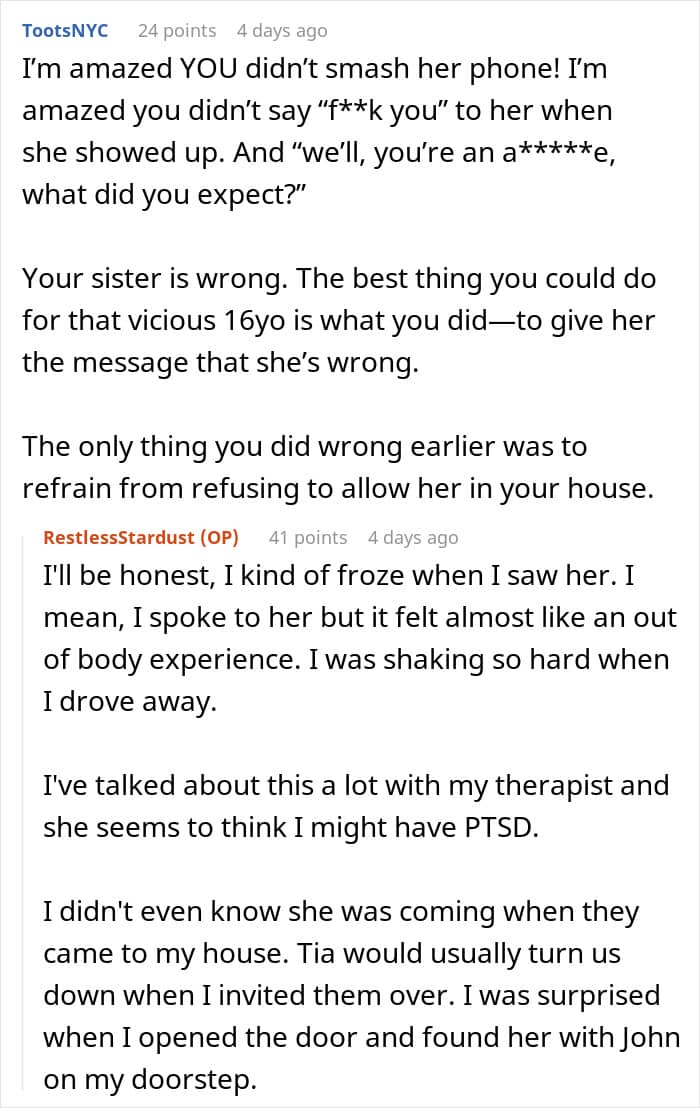
Task: View RestlessStardust's profile page
Action: (x=120, y=538)
